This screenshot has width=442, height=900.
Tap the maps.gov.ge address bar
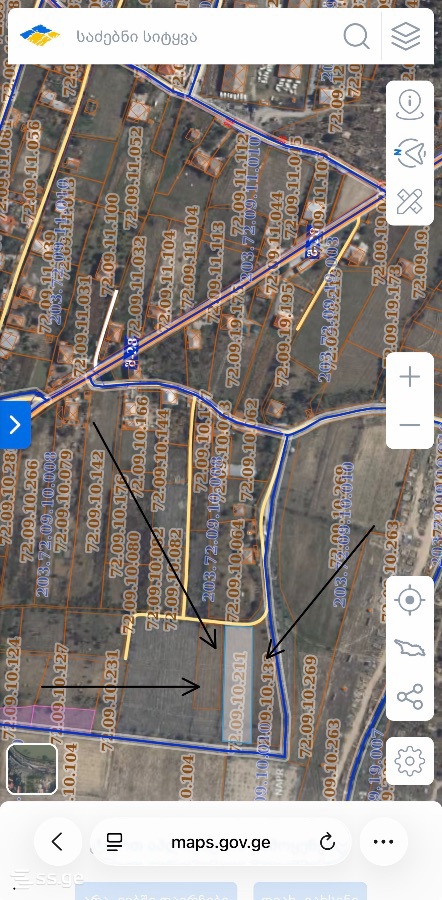point(220,842)
